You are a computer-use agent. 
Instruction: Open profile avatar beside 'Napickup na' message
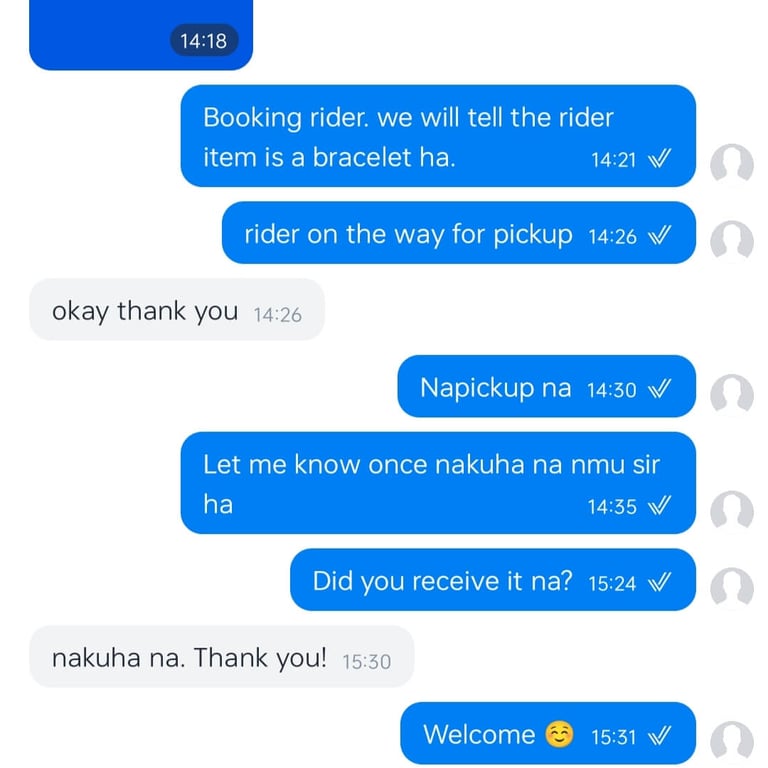[732, 395]
